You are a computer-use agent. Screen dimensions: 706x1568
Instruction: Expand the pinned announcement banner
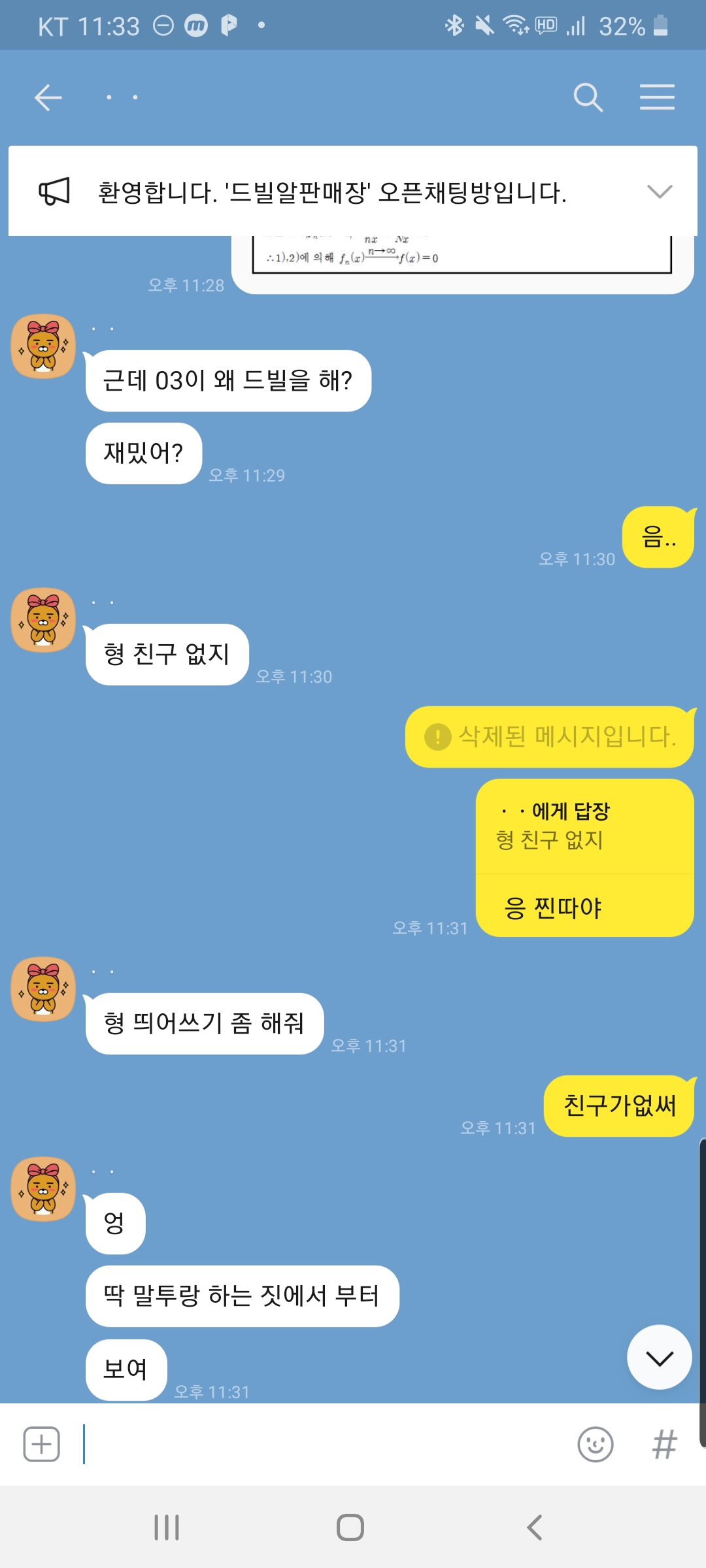click(x=659, y=191)
